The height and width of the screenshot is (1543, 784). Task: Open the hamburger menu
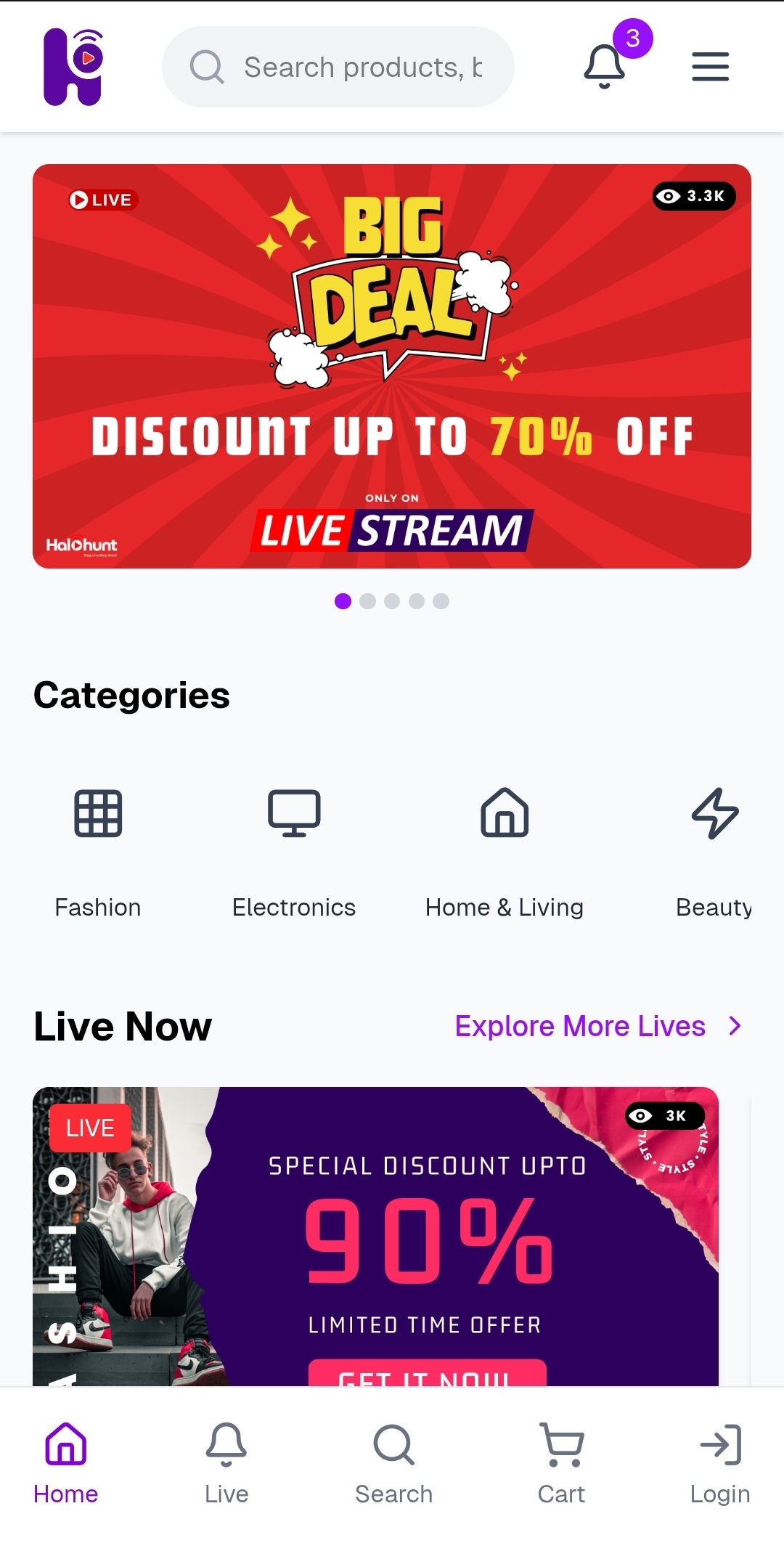710,67
